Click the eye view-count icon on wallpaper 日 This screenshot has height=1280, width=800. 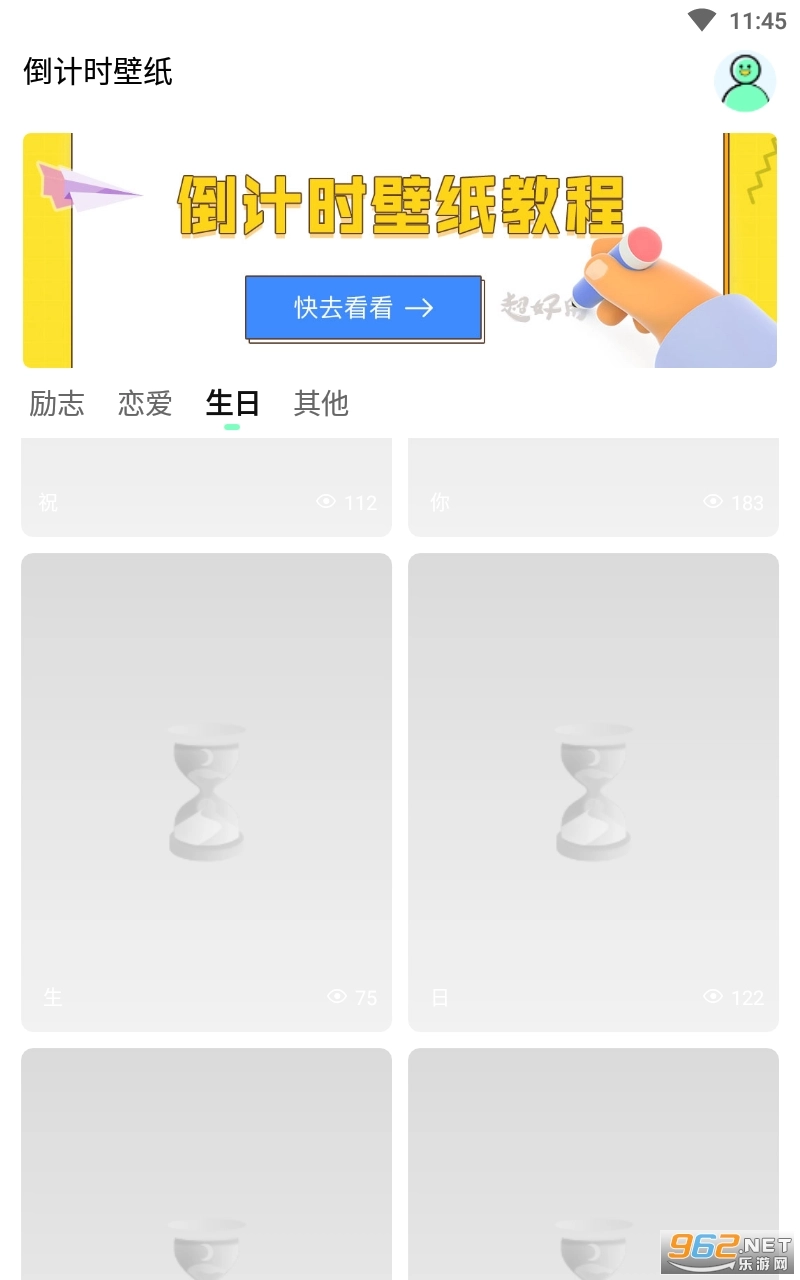pyautogui.click(x=712, y=996)
